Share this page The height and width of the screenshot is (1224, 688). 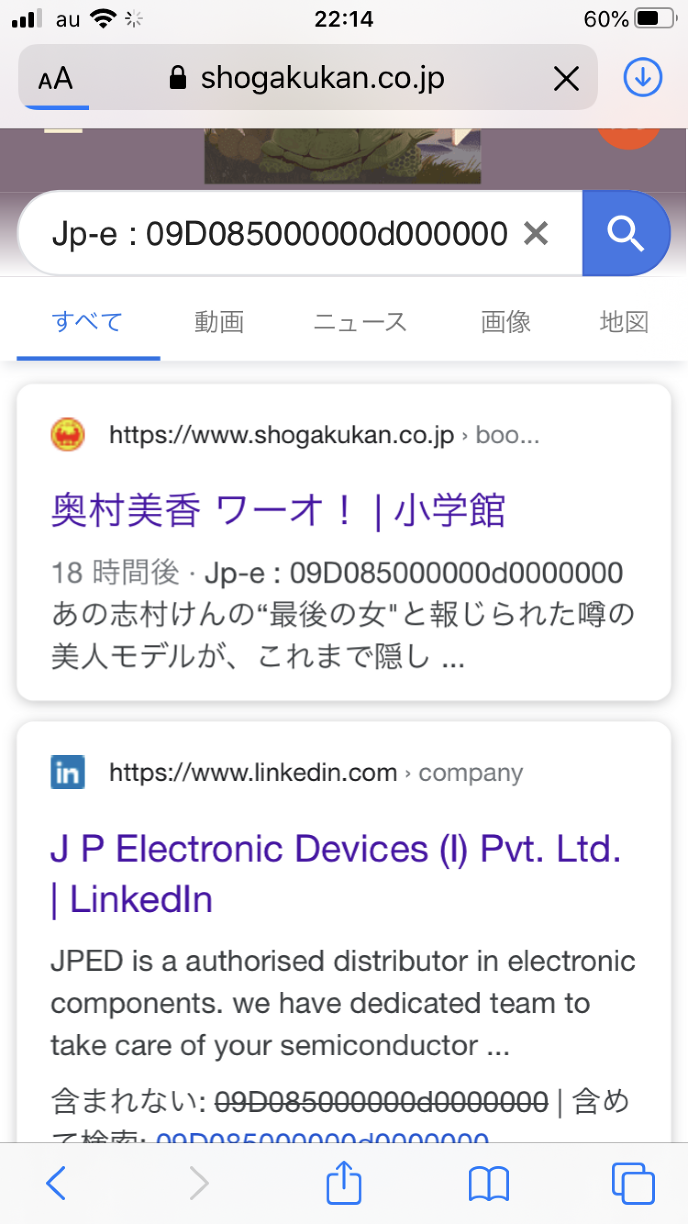[344, 1184]
